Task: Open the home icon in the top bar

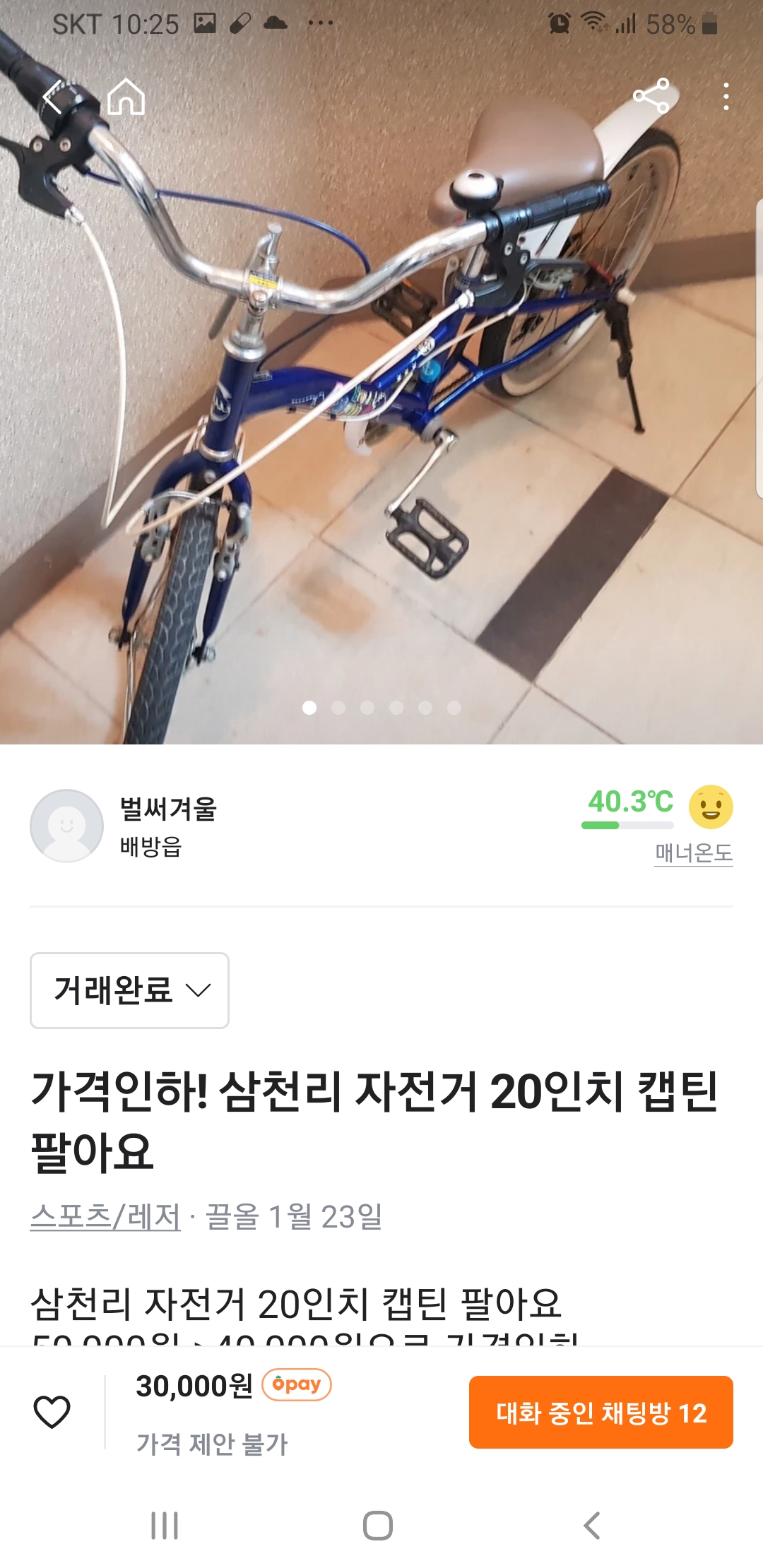Action: tap(126, 97)
